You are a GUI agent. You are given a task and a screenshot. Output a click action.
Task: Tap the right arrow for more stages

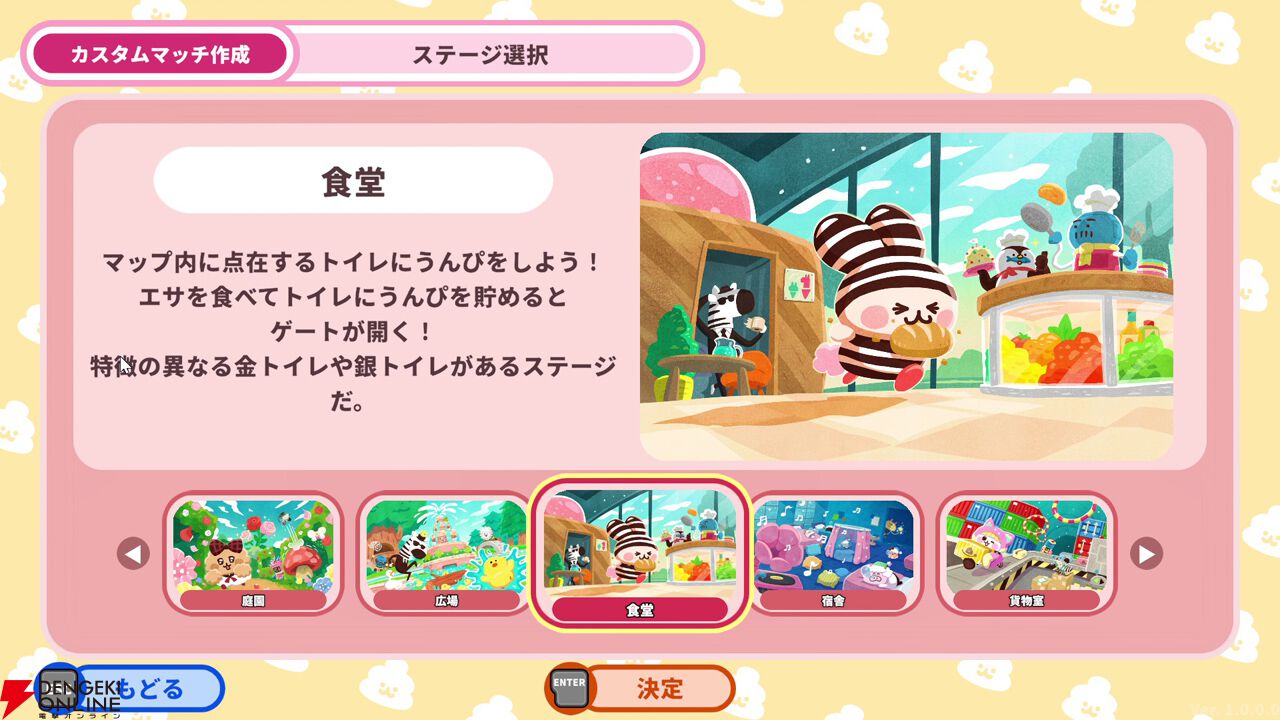pos(1146,553)
